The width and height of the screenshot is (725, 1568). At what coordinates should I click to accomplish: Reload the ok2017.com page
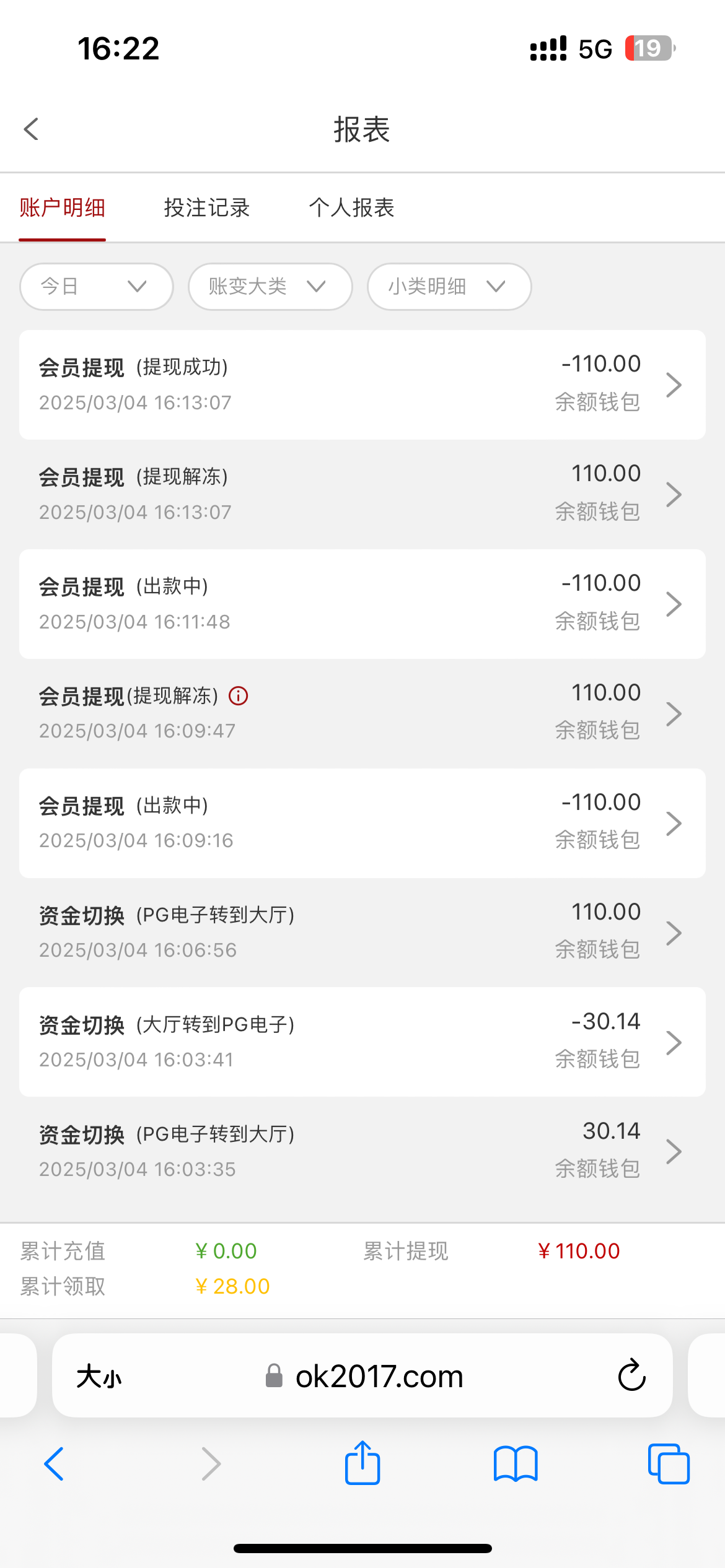(x=631, y=1375)
